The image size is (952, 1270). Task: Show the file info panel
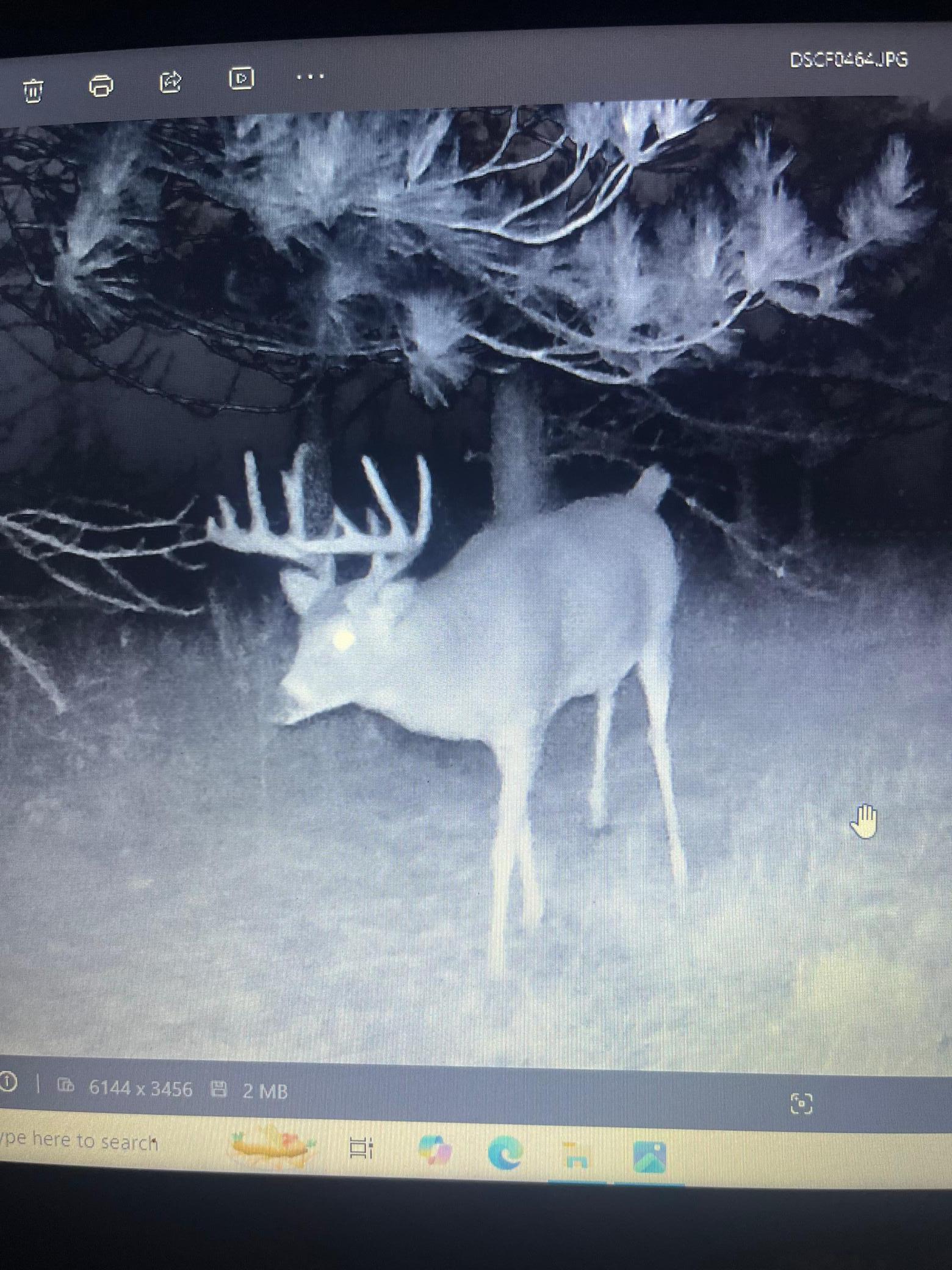(x=9, y=1083)
